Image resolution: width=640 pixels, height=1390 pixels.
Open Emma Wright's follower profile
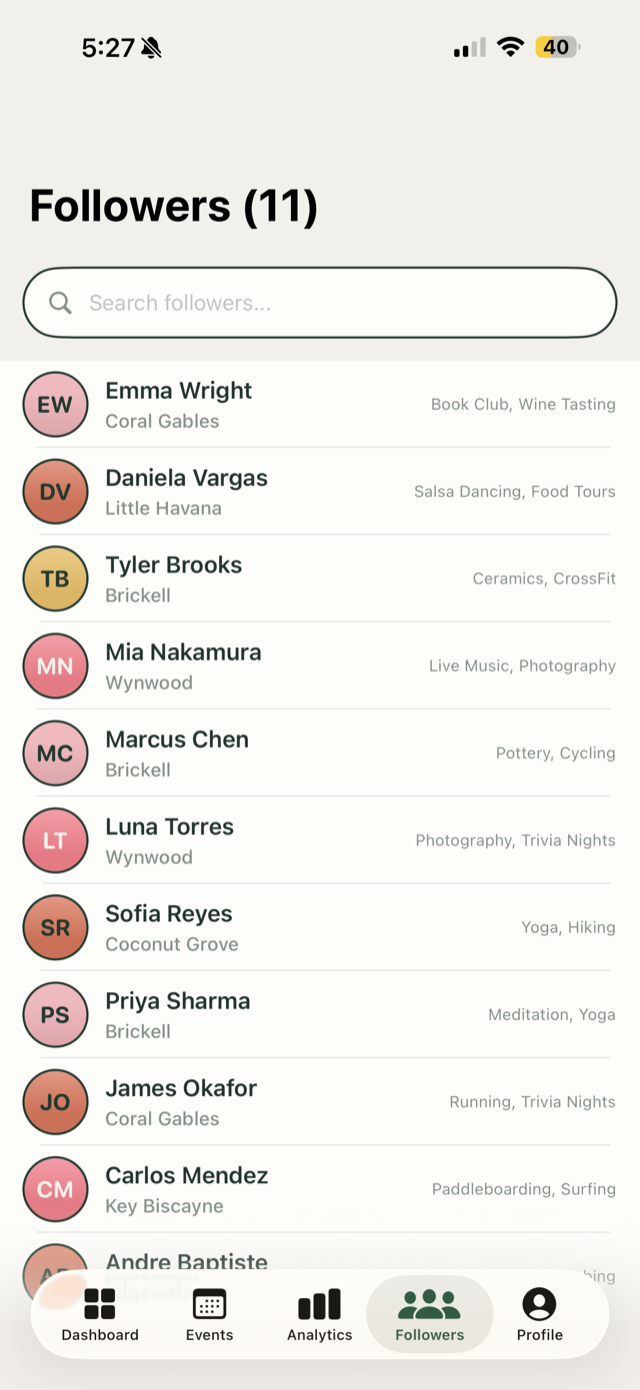(x=320, y=404)
